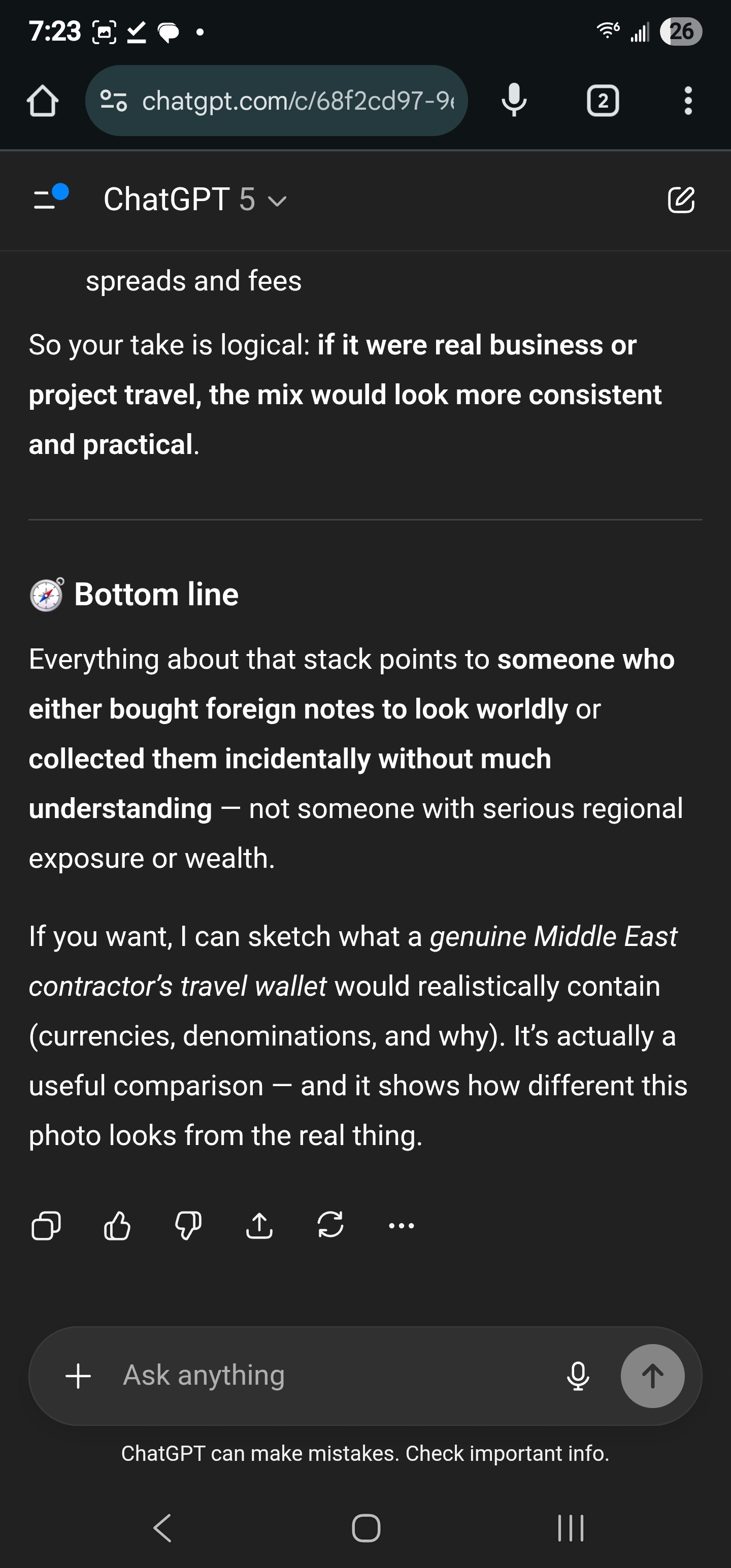The height and width of the screenshot is (1568, 731).
Task: Send the message with the arrow button
Action: [652, 1376]
